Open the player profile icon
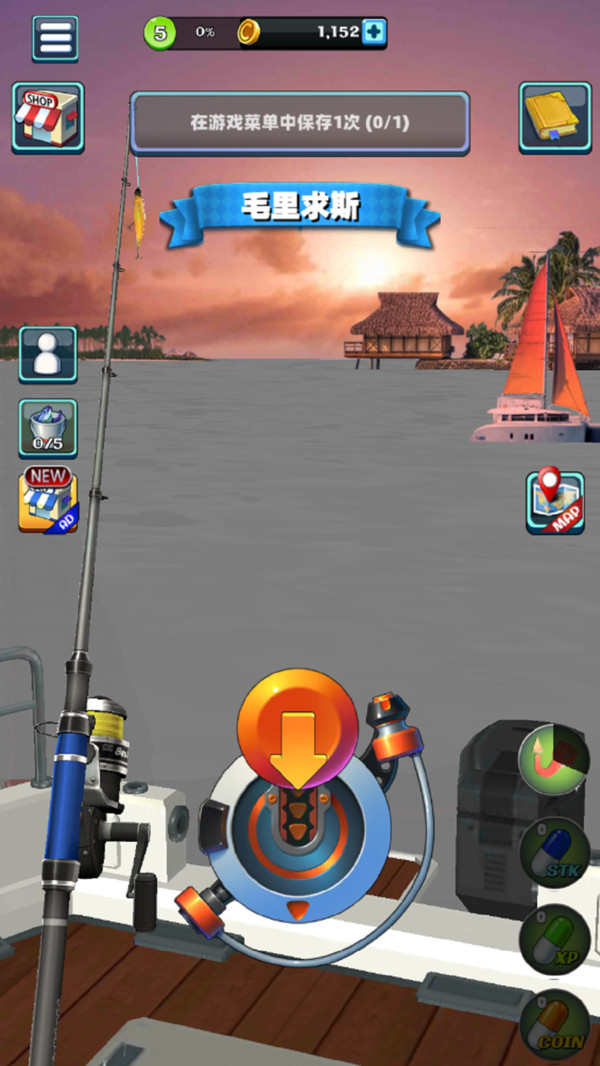The width and height of the screenshot is (600, 1066). point(47,355)
